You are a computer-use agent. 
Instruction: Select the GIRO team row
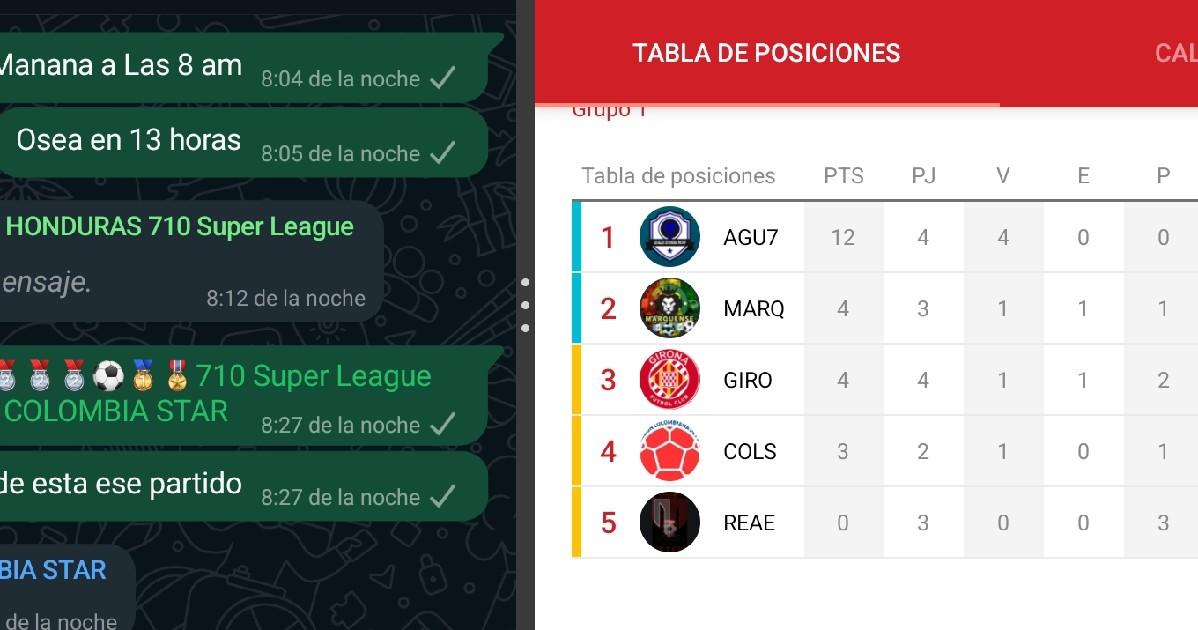coord(747,380)
